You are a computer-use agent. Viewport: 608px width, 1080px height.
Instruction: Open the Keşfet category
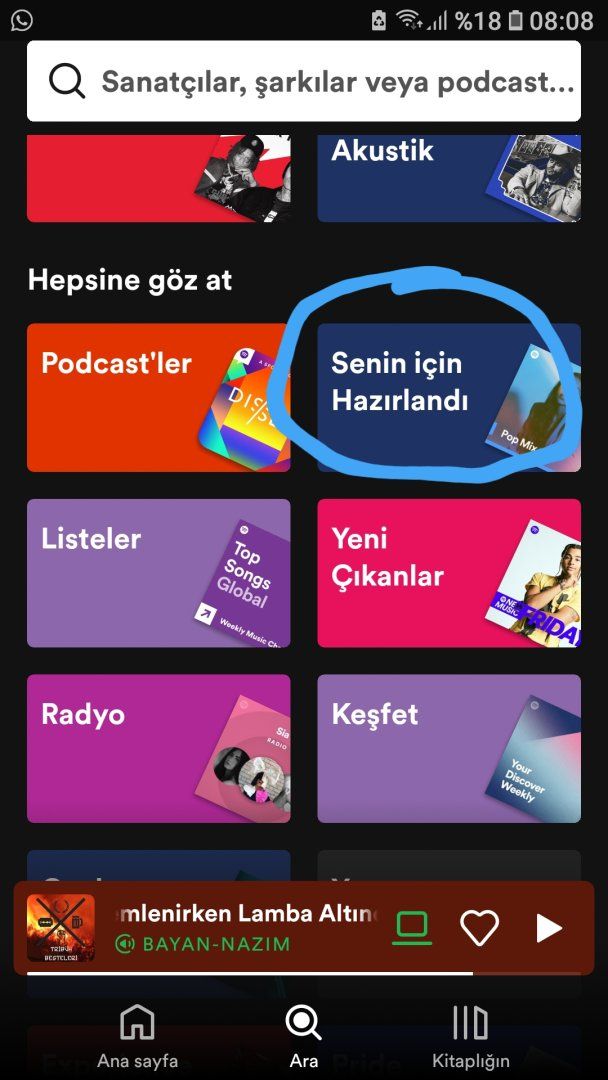pos(448,748)
